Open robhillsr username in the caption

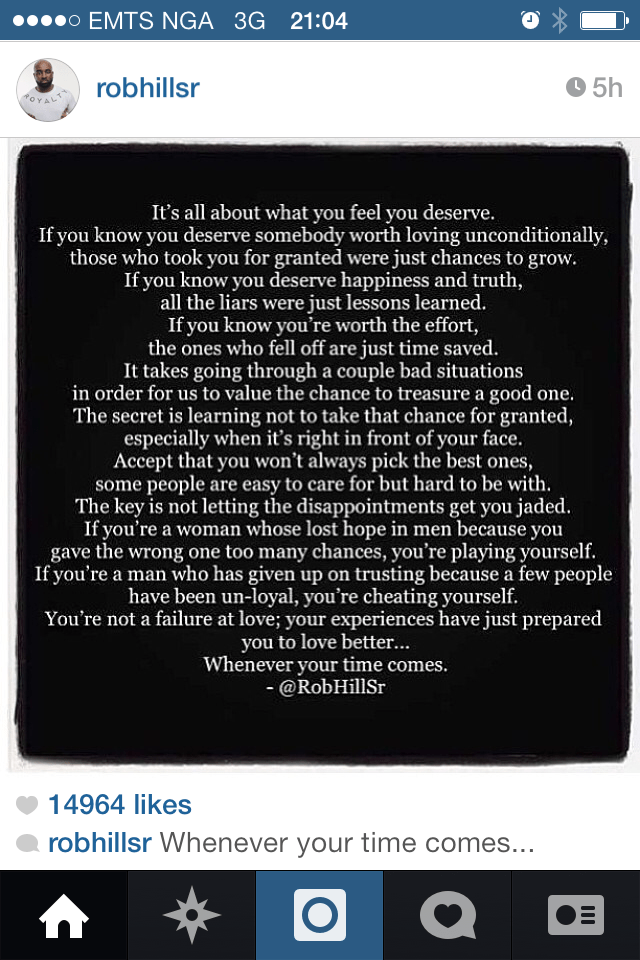100,843
